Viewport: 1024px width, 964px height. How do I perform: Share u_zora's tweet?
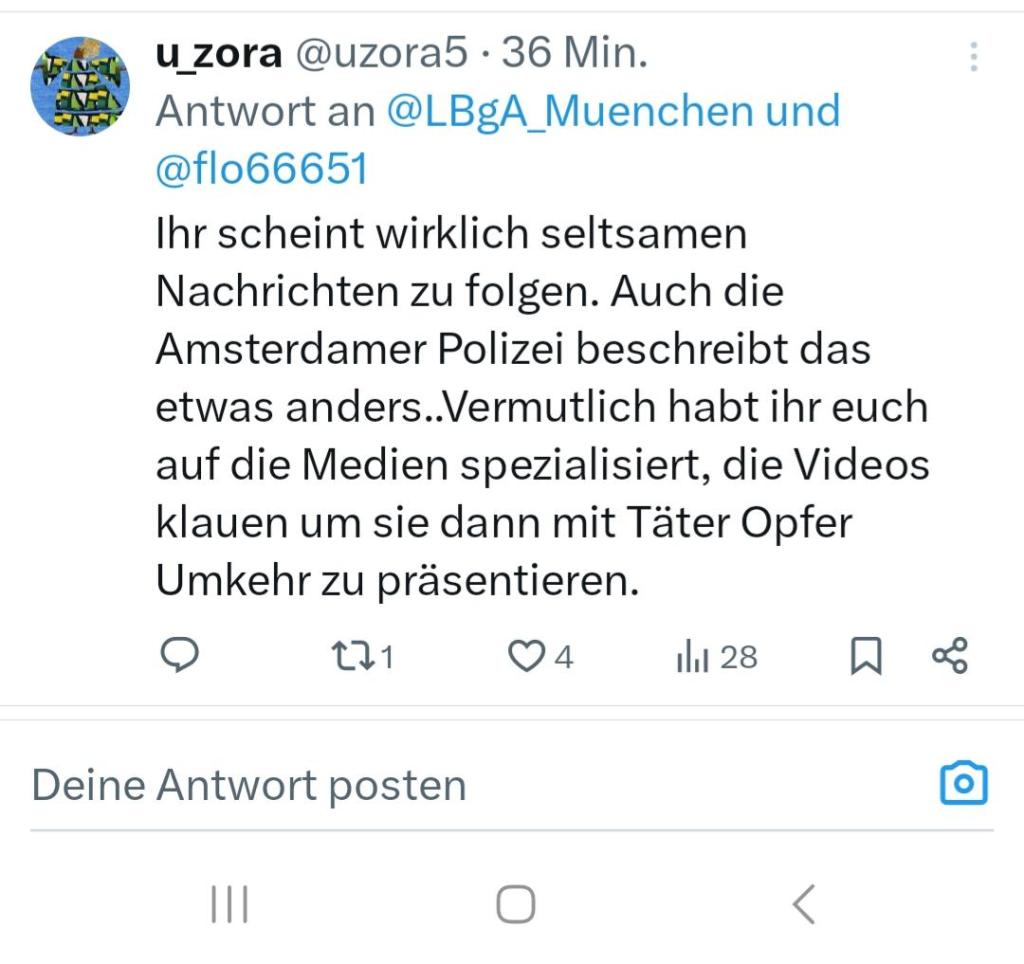click(949, 656)
